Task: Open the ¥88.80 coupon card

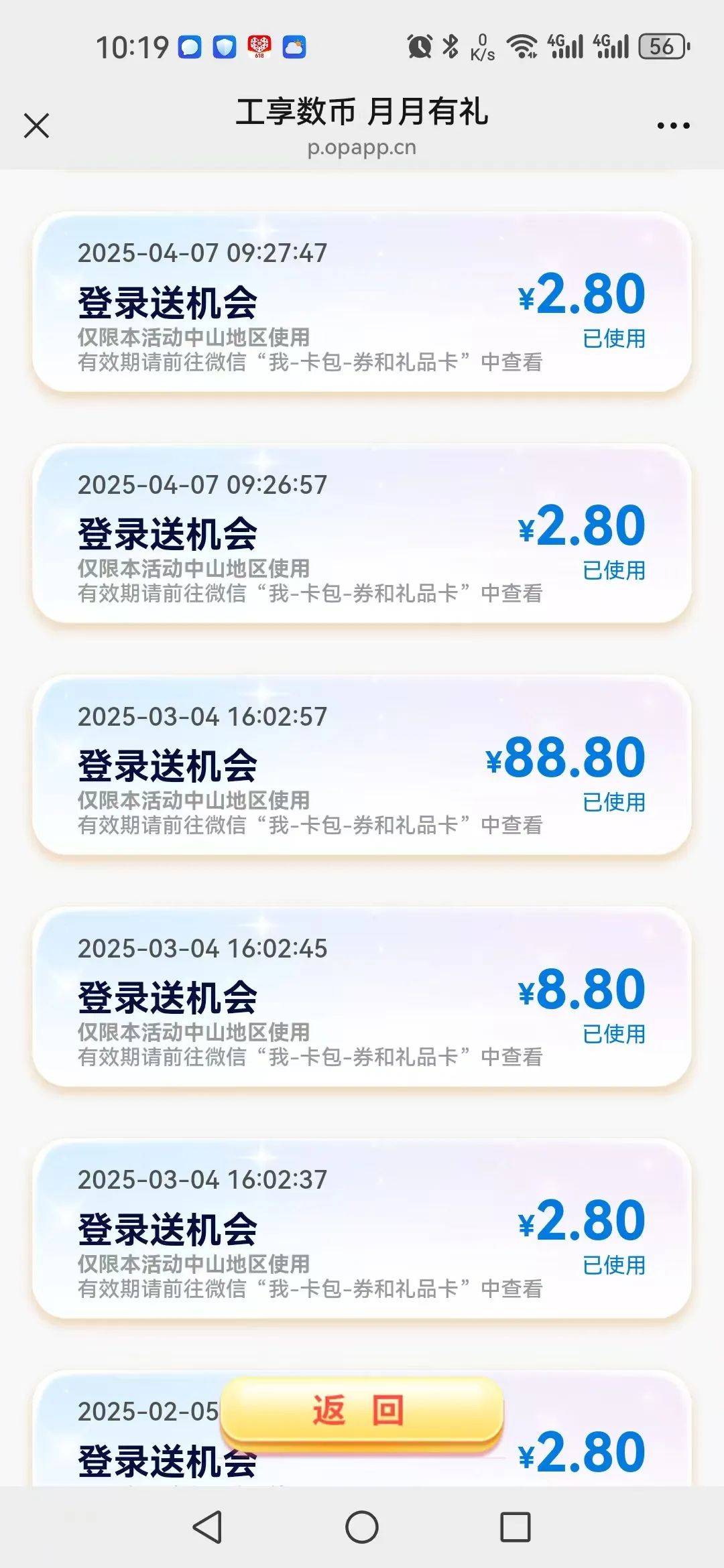Action: click(361, 766)
